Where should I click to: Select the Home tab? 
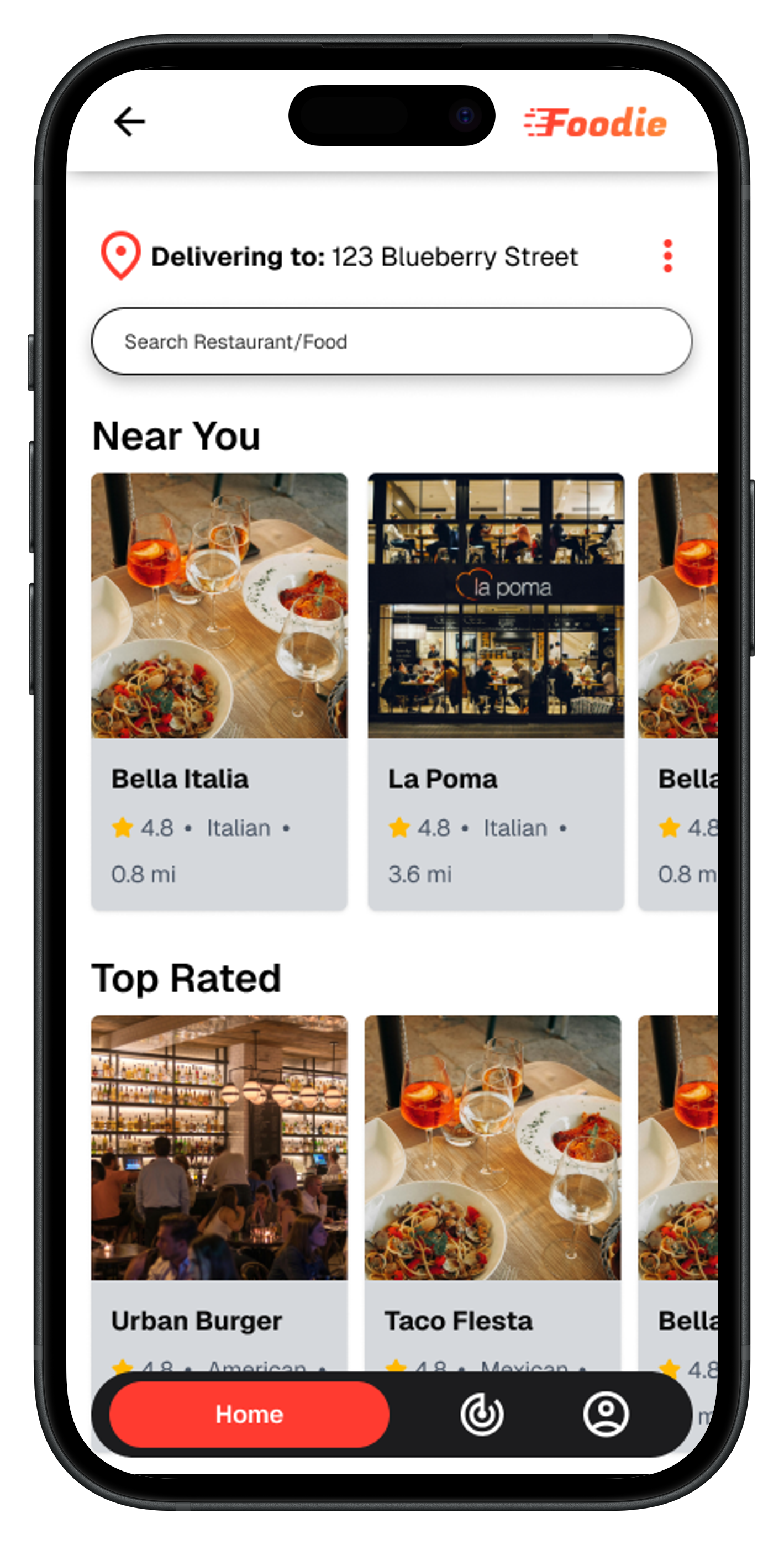[249, 1414]
